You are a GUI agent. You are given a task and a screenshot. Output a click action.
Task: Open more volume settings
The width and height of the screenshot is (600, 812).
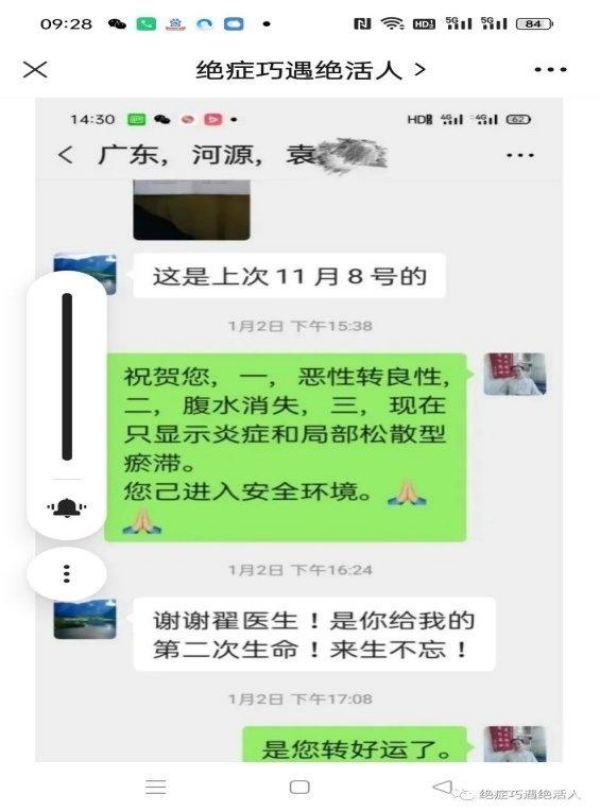[x=67, y=574]
